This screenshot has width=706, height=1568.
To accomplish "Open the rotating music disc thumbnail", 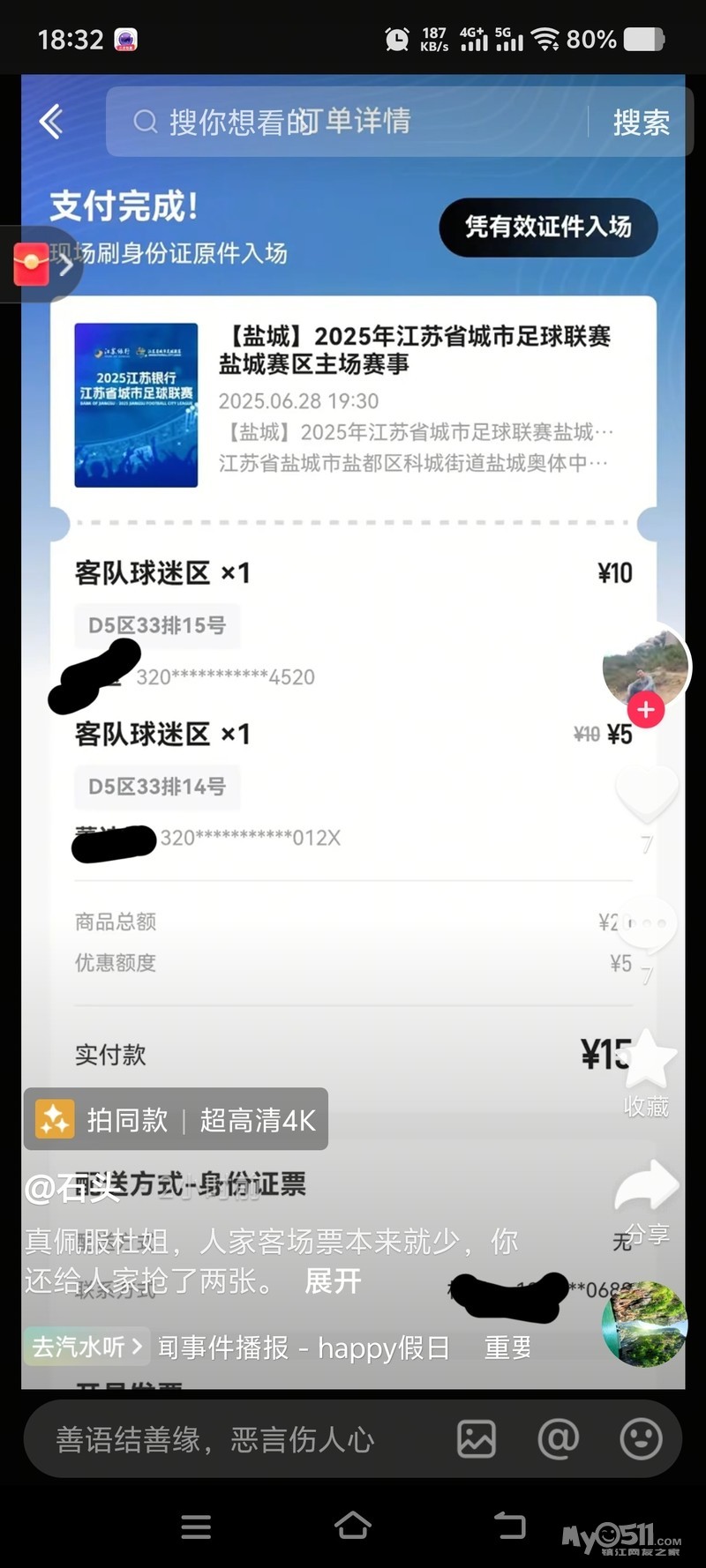I will [644, 1325].
